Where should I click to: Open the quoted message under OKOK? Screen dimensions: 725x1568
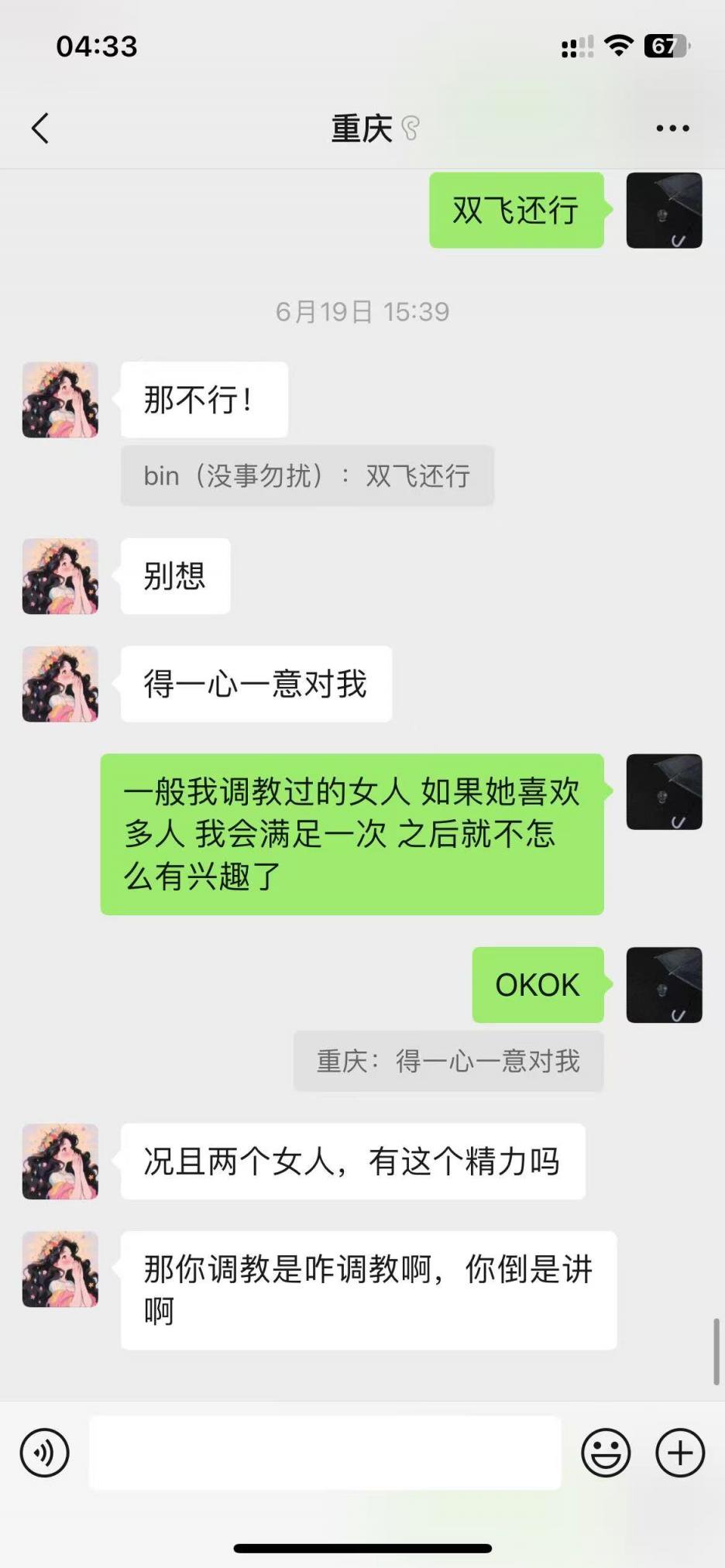point(448,1061)
